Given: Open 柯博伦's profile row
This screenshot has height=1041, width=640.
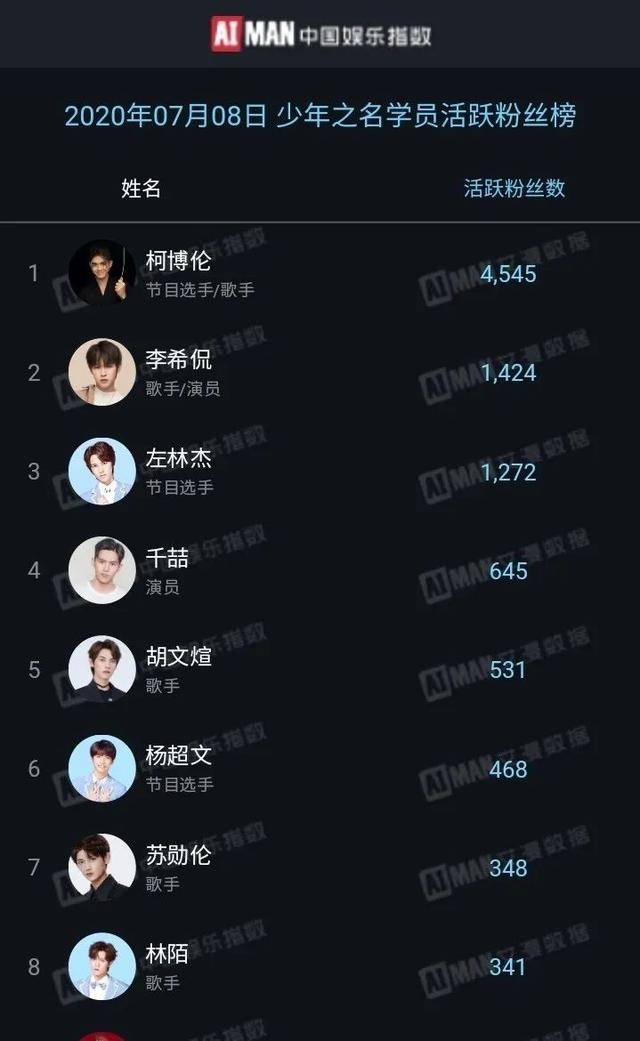Looking at the screenshot, I should [x=180, y=263].
